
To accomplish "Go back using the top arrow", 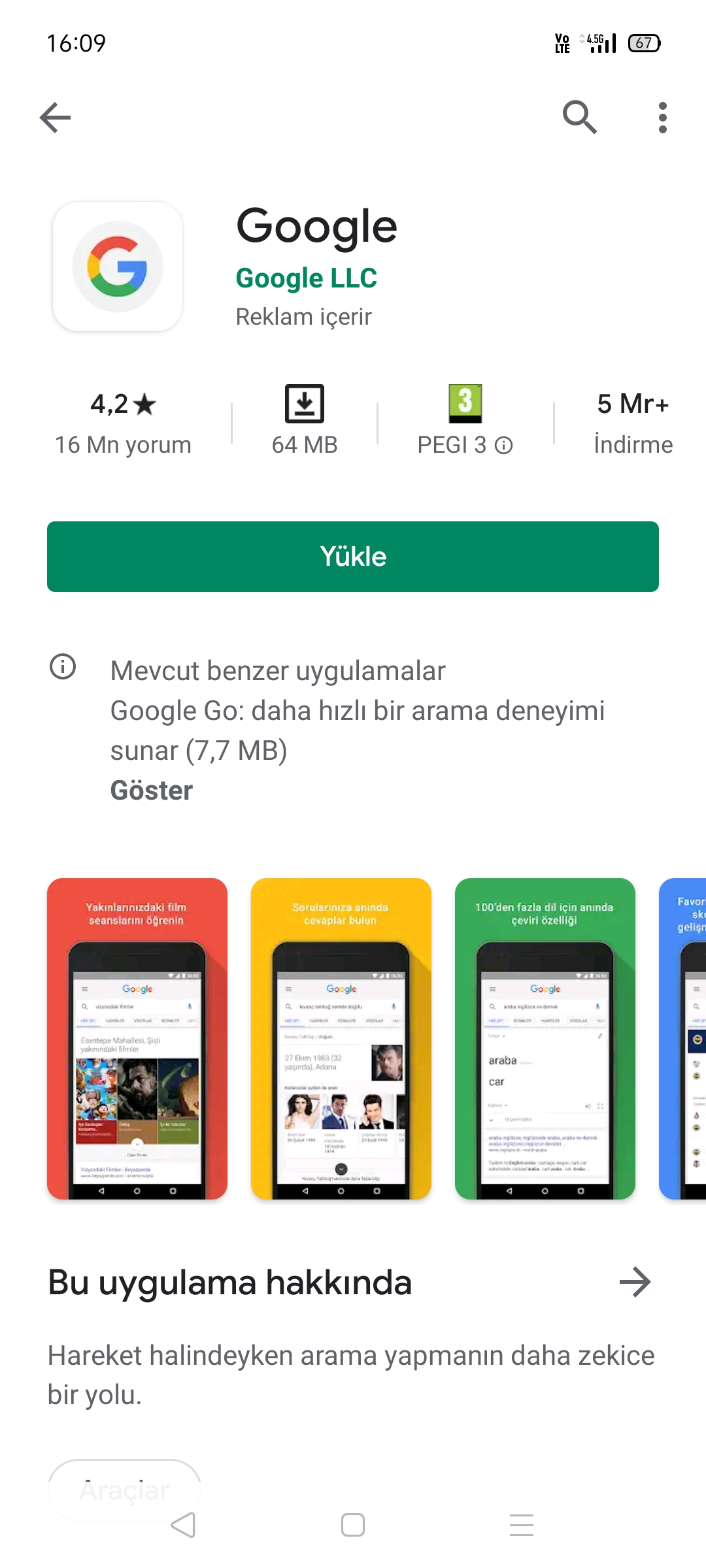I will (x=55, y=118).
